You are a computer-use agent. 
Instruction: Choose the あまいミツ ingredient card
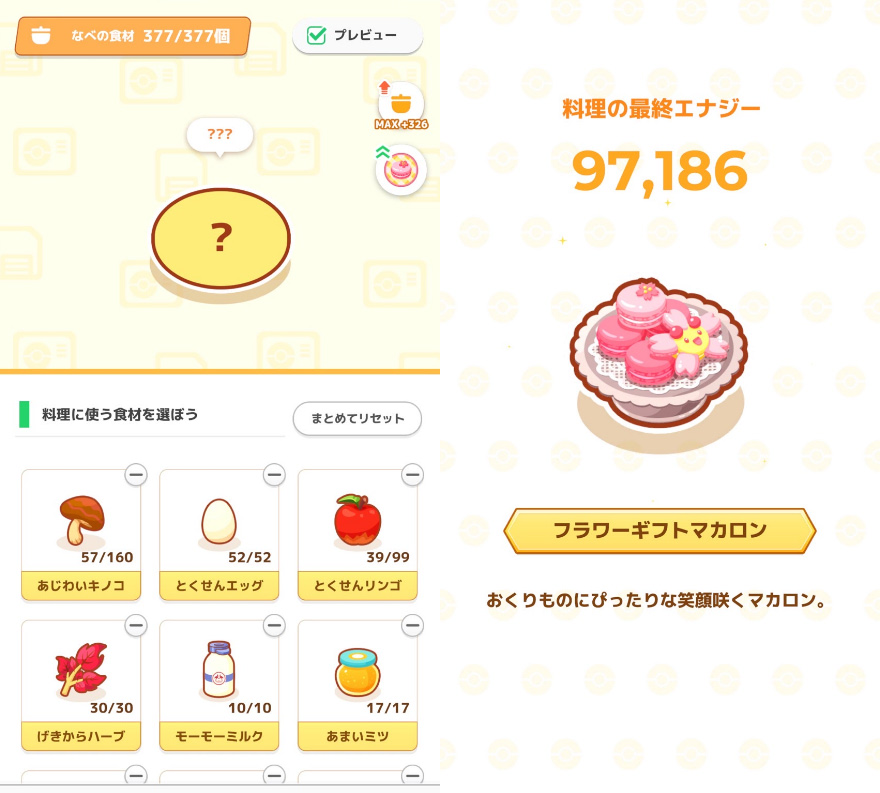coord(357,683)
